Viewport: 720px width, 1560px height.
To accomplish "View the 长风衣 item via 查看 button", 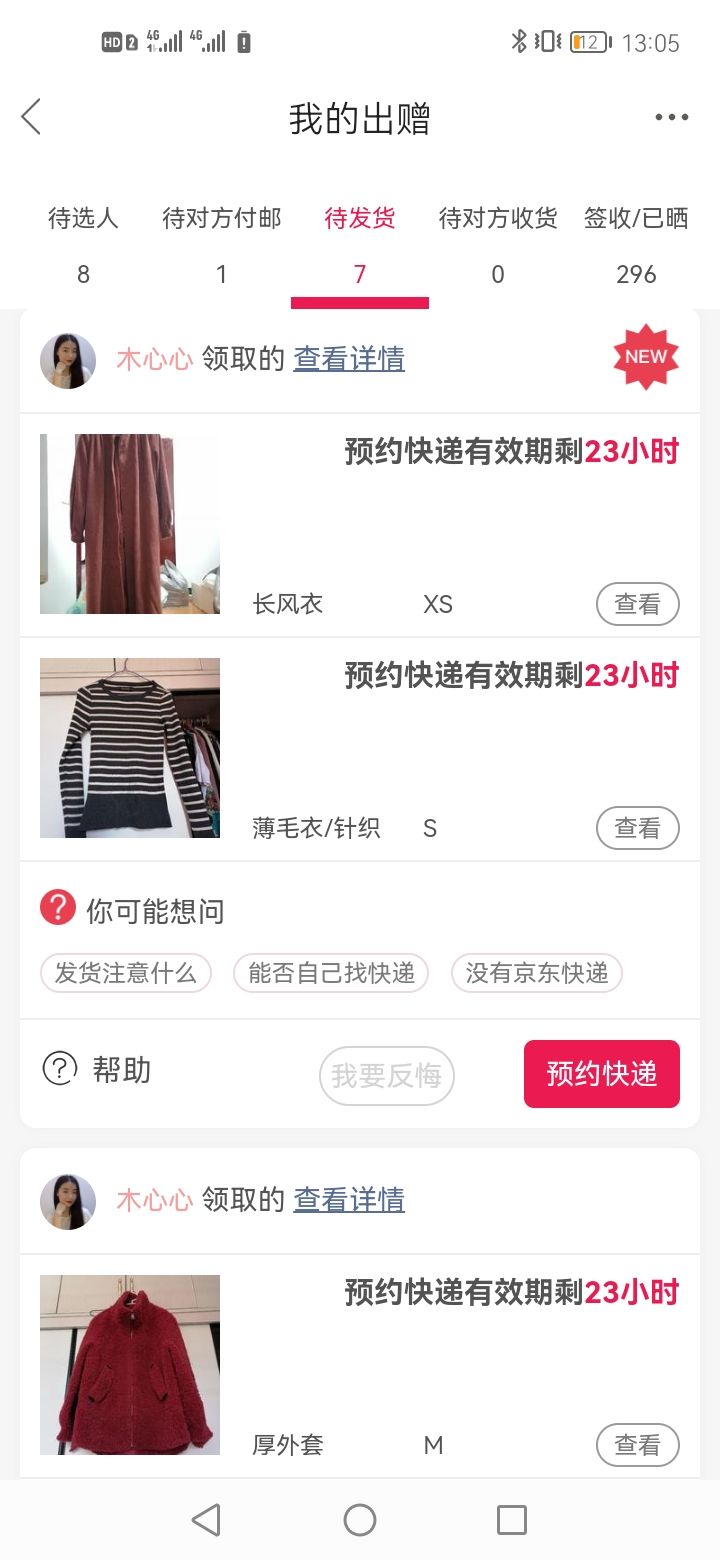I will 638,604.
